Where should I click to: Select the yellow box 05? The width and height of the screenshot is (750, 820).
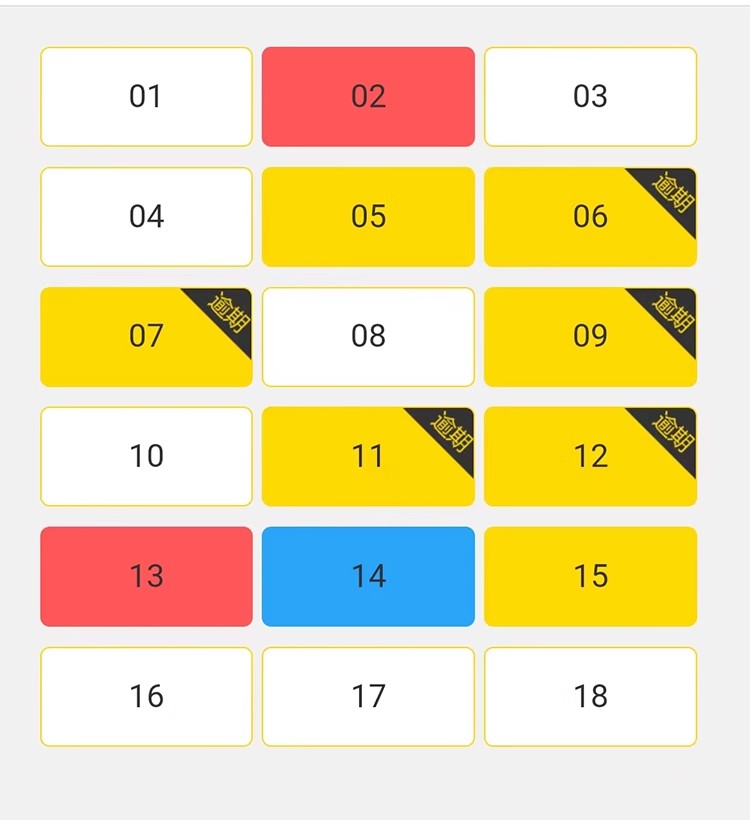368,217
